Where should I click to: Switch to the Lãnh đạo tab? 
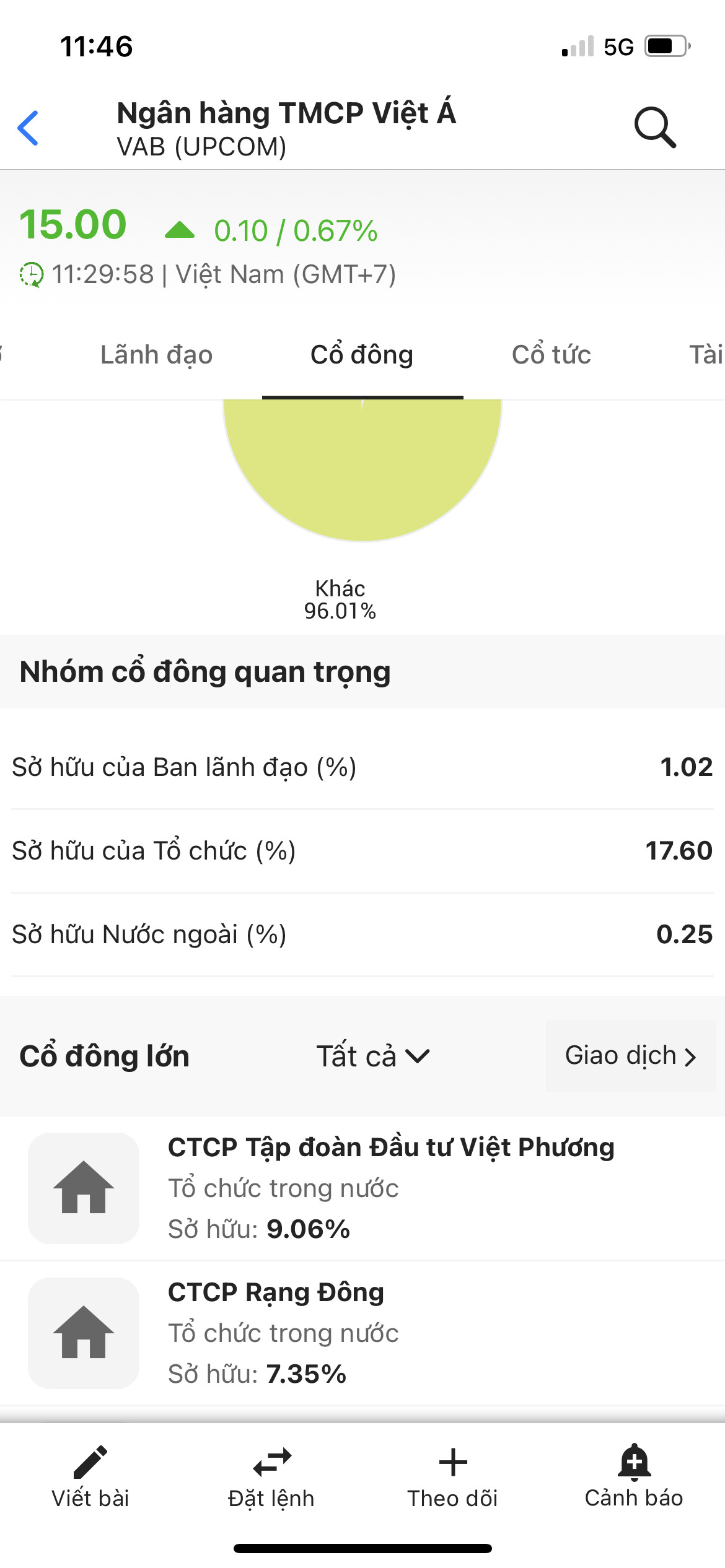[156, 355]
